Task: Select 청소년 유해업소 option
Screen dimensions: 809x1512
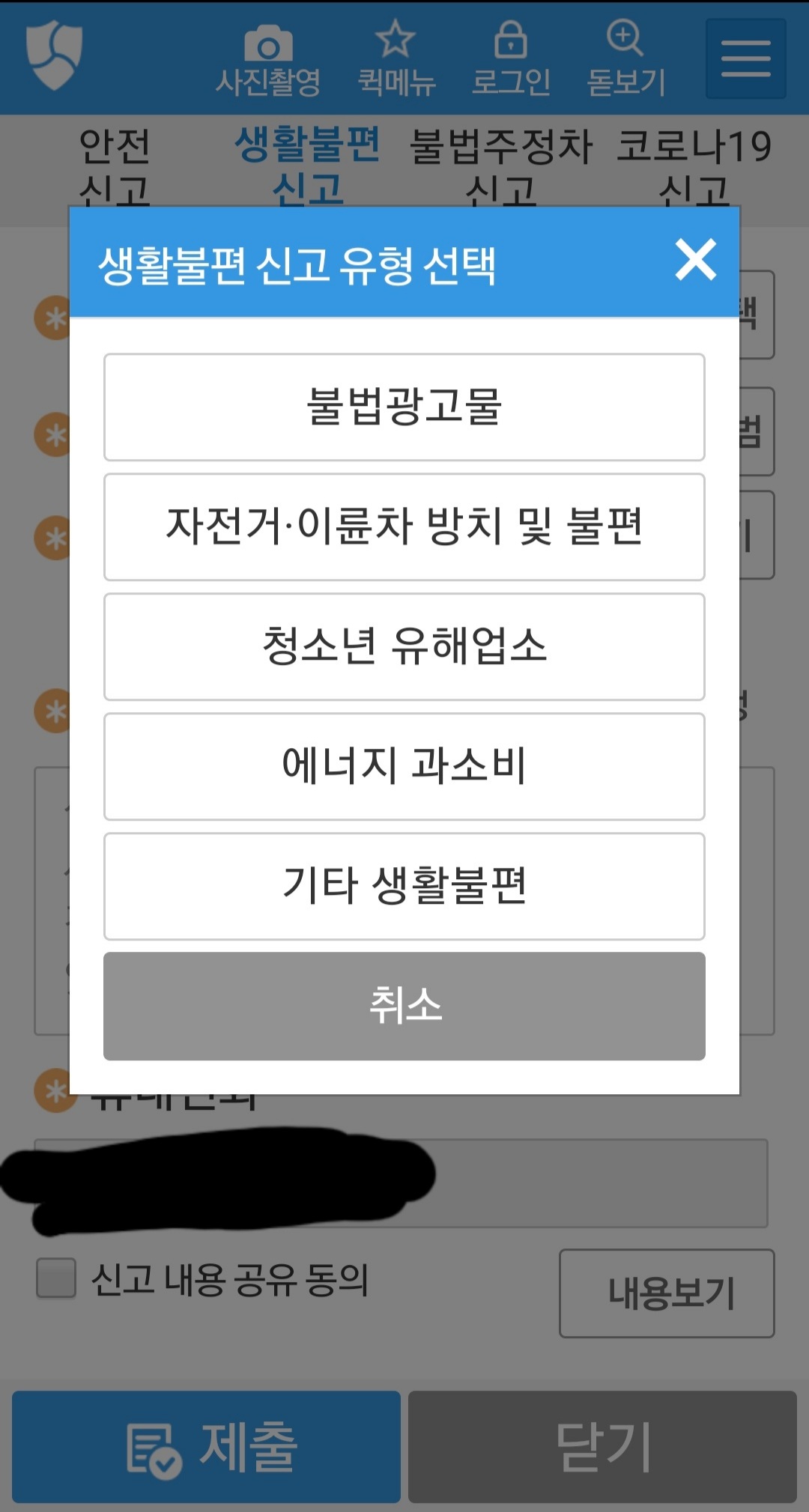Action: [404, 646]
